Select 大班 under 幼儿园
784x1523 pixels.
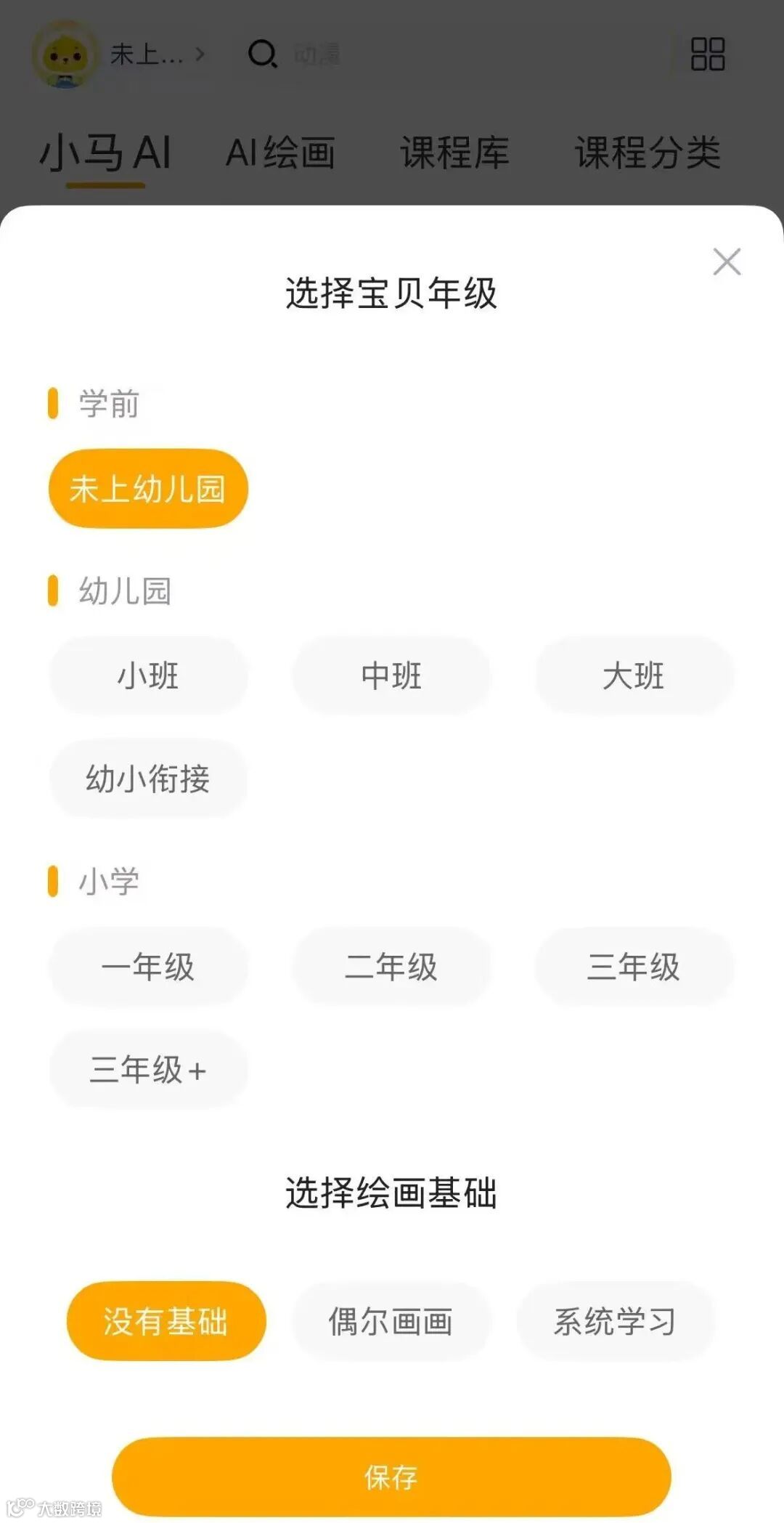coord(632,675)
